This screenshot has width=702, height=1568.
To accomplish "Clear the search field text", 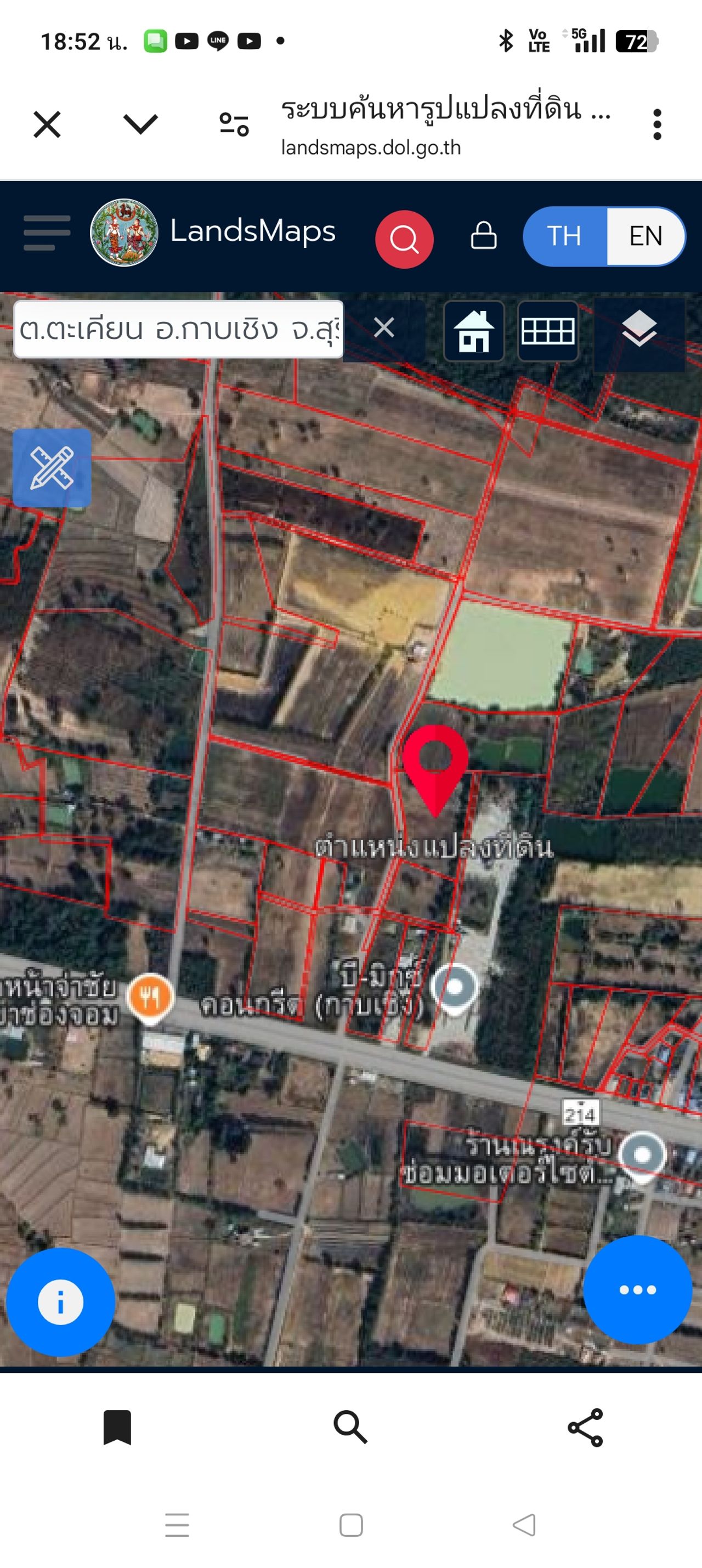I will 384,328.
